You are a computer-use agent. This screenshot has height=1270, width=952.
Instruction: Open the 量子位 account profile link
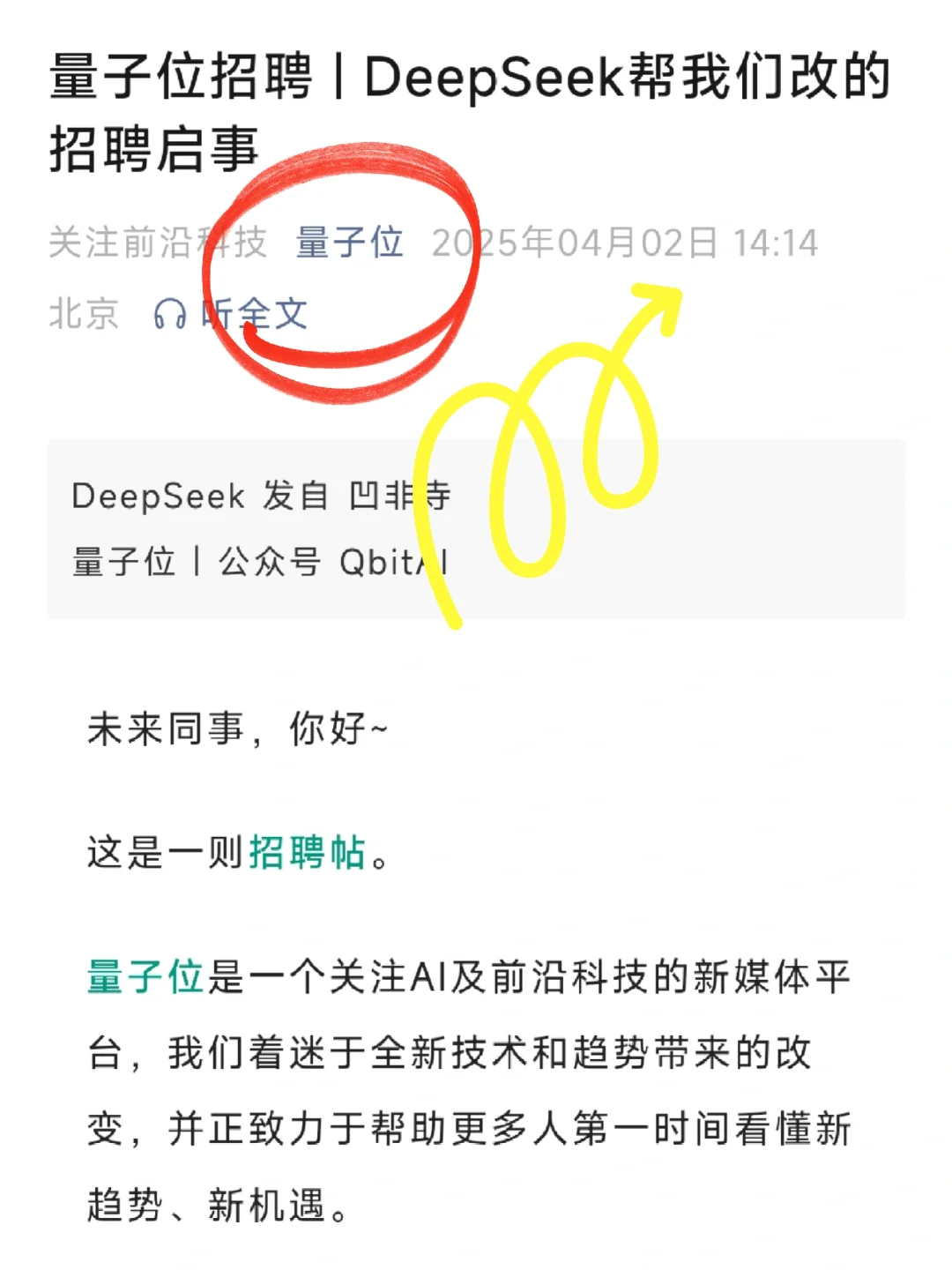349,243
